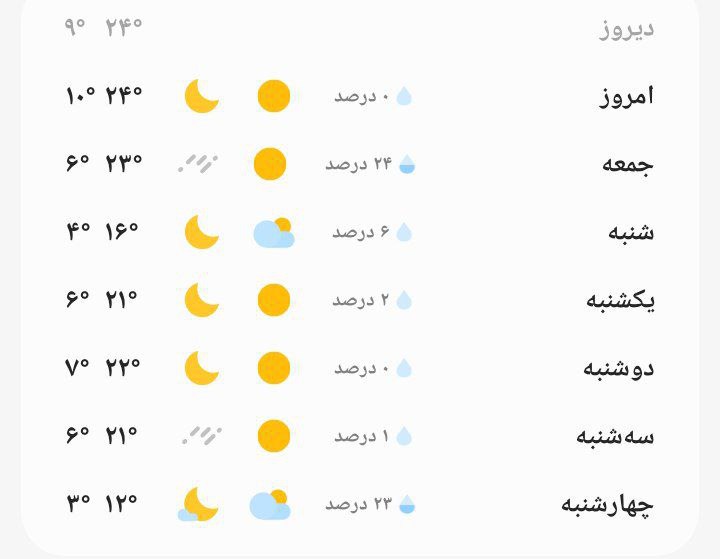Open Friday's forecast row (جمعه)

point(627,164)
